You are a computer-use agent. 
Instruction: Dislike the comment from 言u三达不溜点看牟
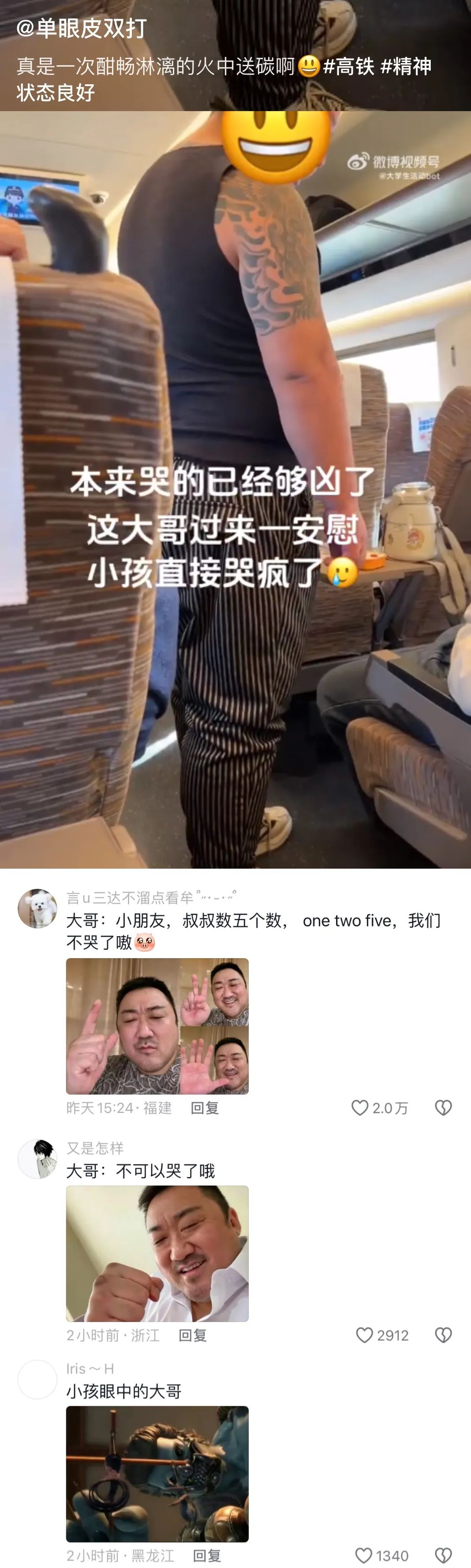(443, 1108)
